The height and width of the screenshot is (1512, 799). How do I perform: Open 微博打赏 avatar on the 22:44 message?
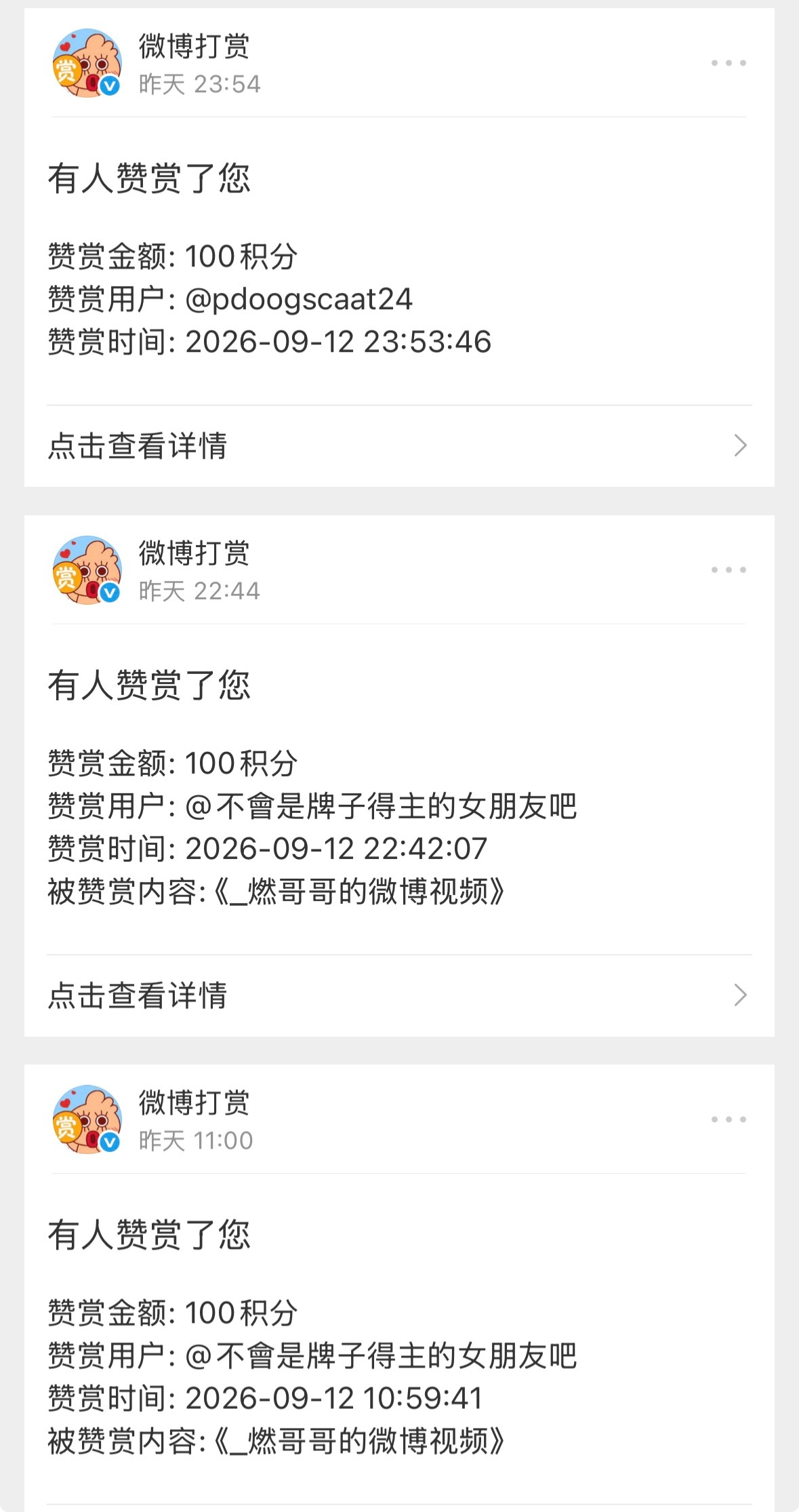[x=87, y=570]
